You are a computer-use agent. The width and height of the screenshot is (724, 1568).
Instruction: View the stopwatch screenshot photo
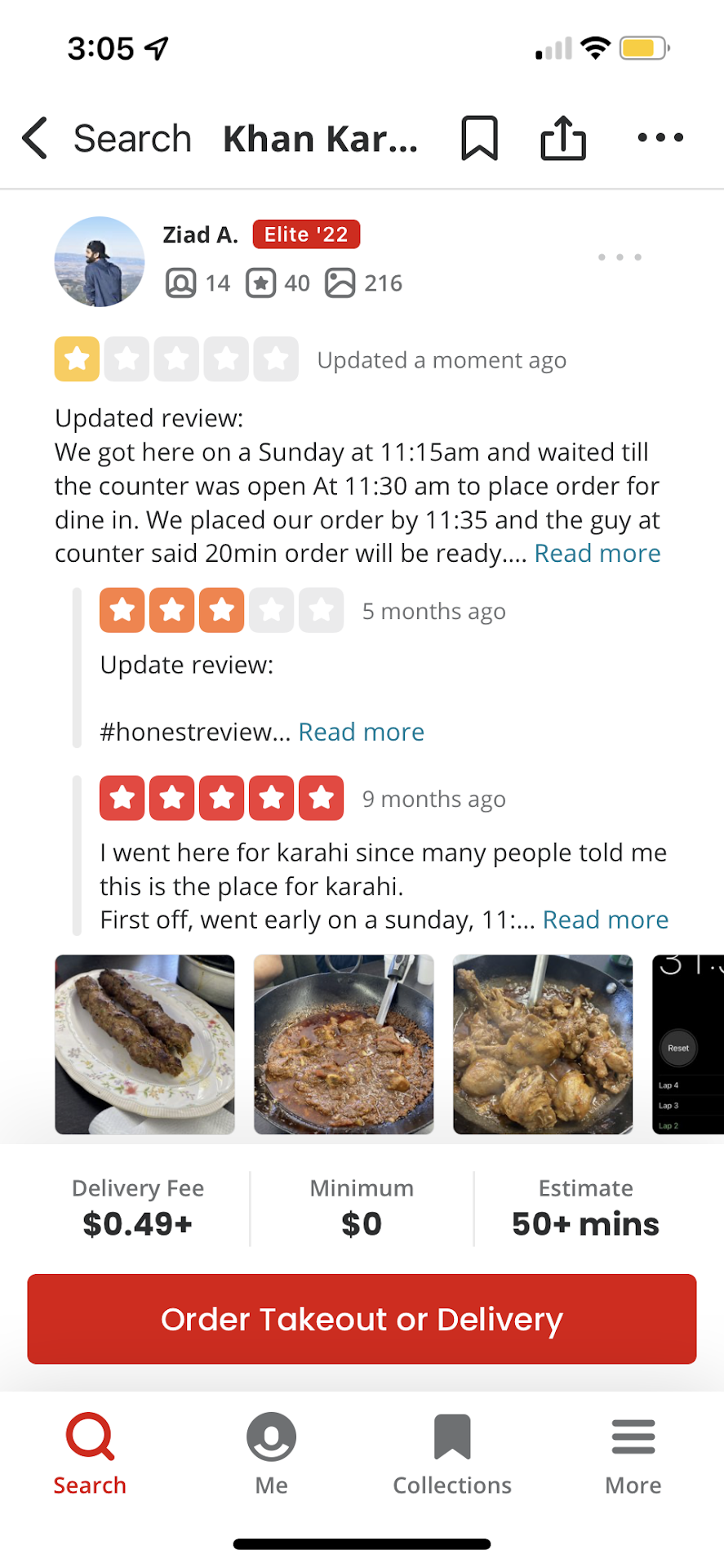[x=687, y=1045]
